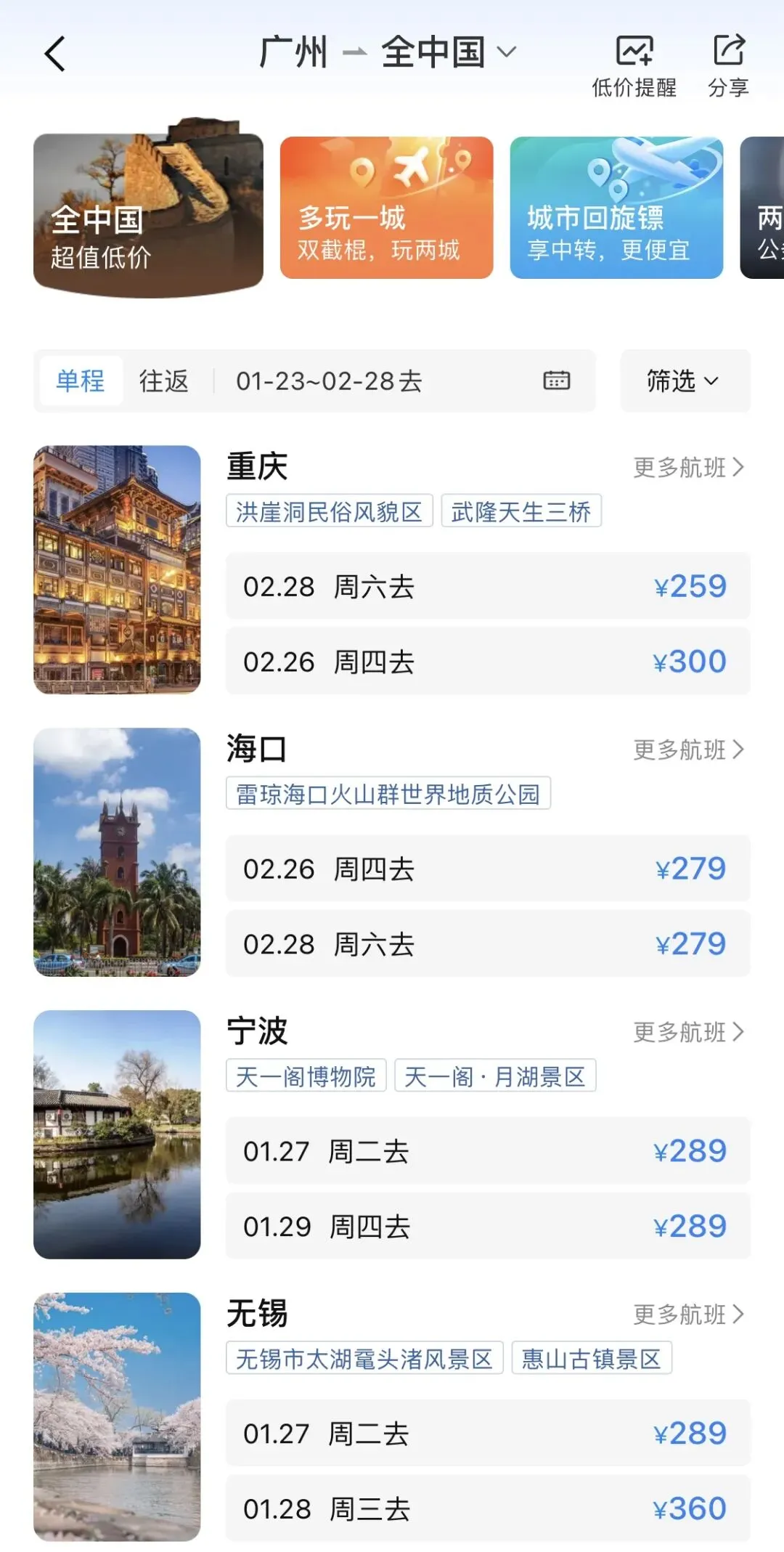Switch to the 往返 round-trip tab
This screenshot has height=1552, width=784.
coord(163,381)
